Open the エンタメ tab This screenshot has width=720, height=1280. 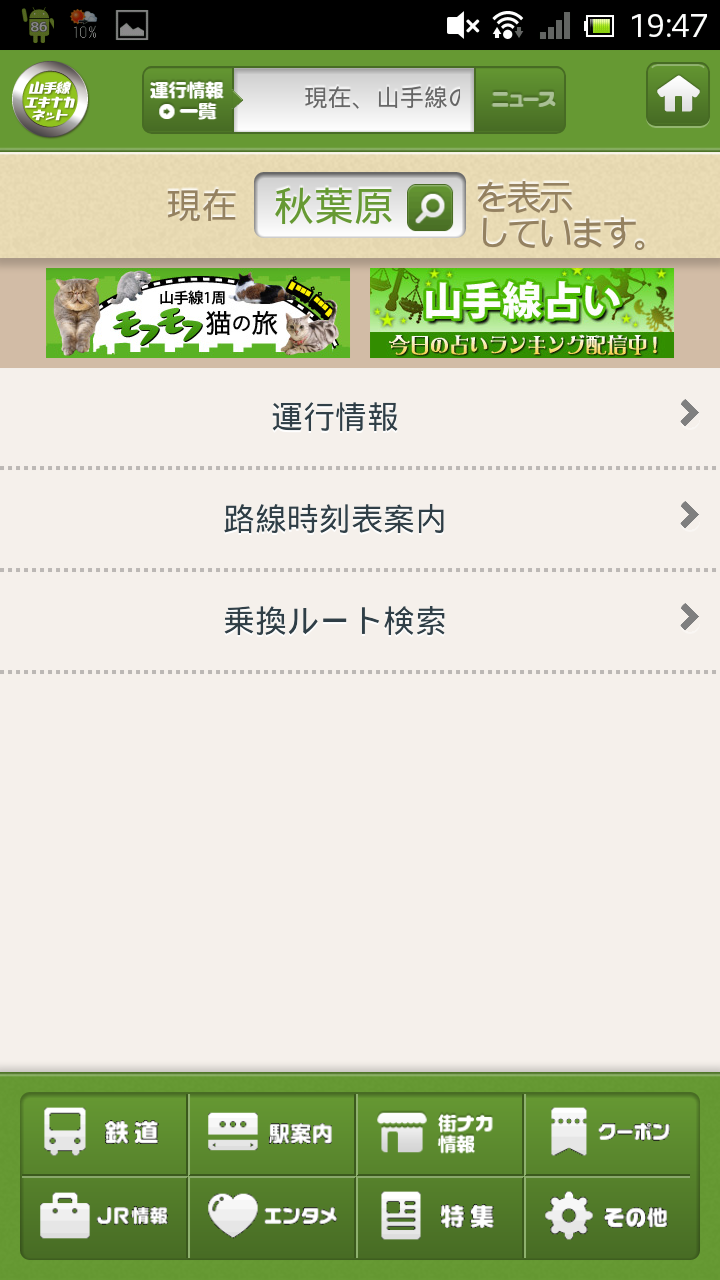[272, 1217]
